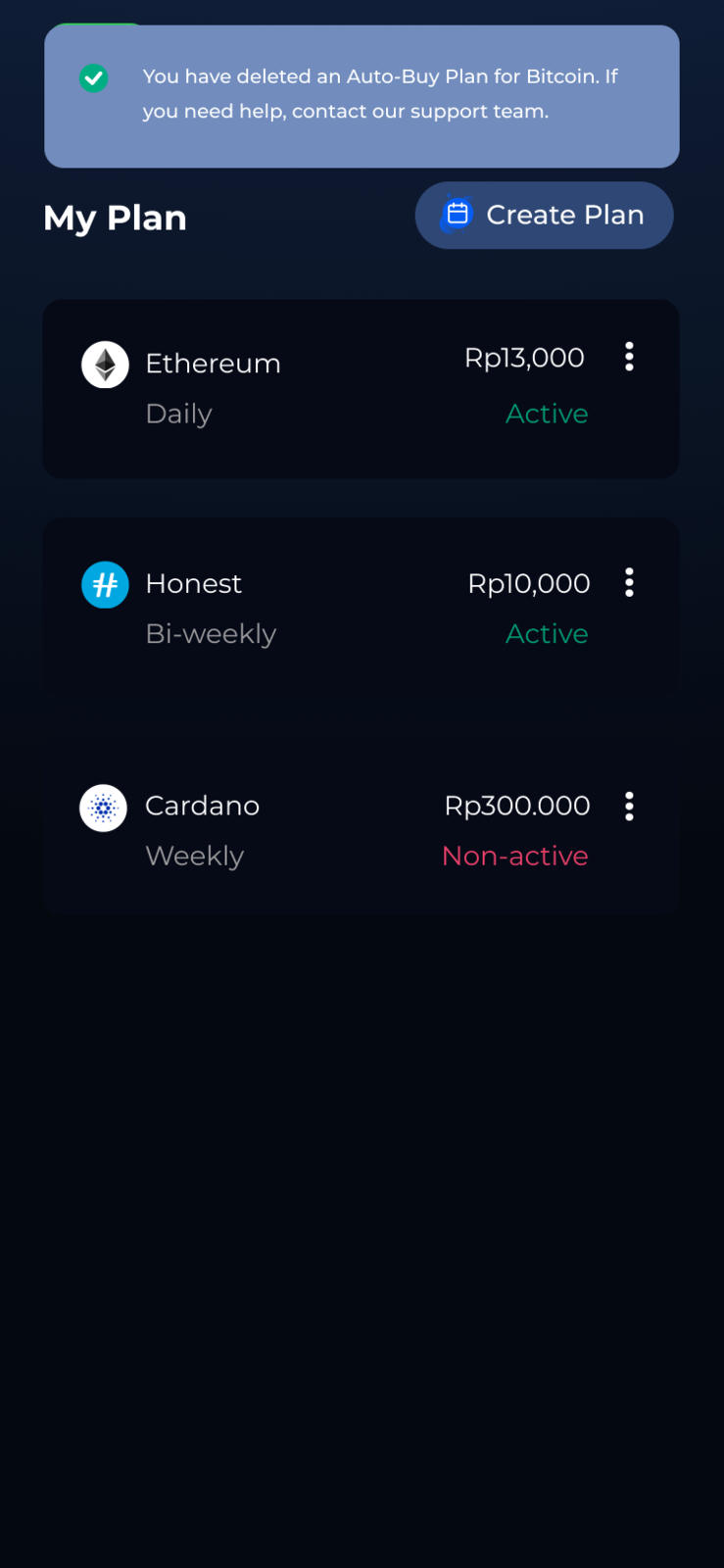Open more options for the Honest plan

pyautogui.click(x=629, y=583)
